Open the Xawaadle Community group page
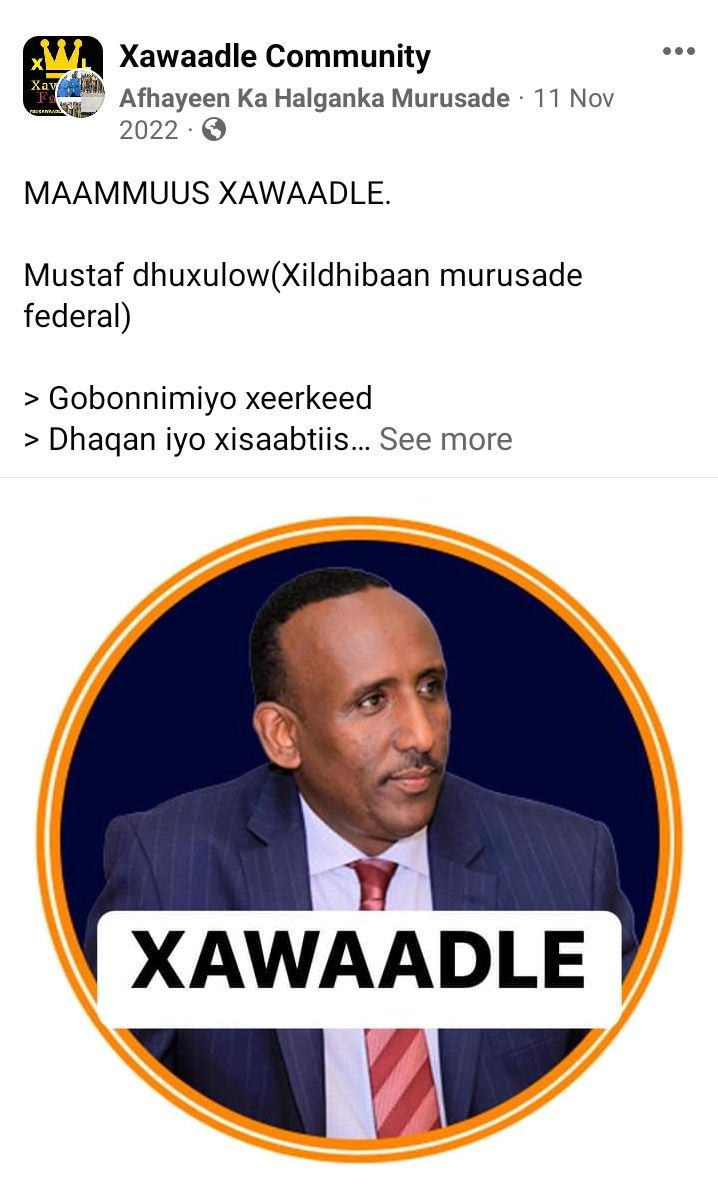 pos(275,57)
